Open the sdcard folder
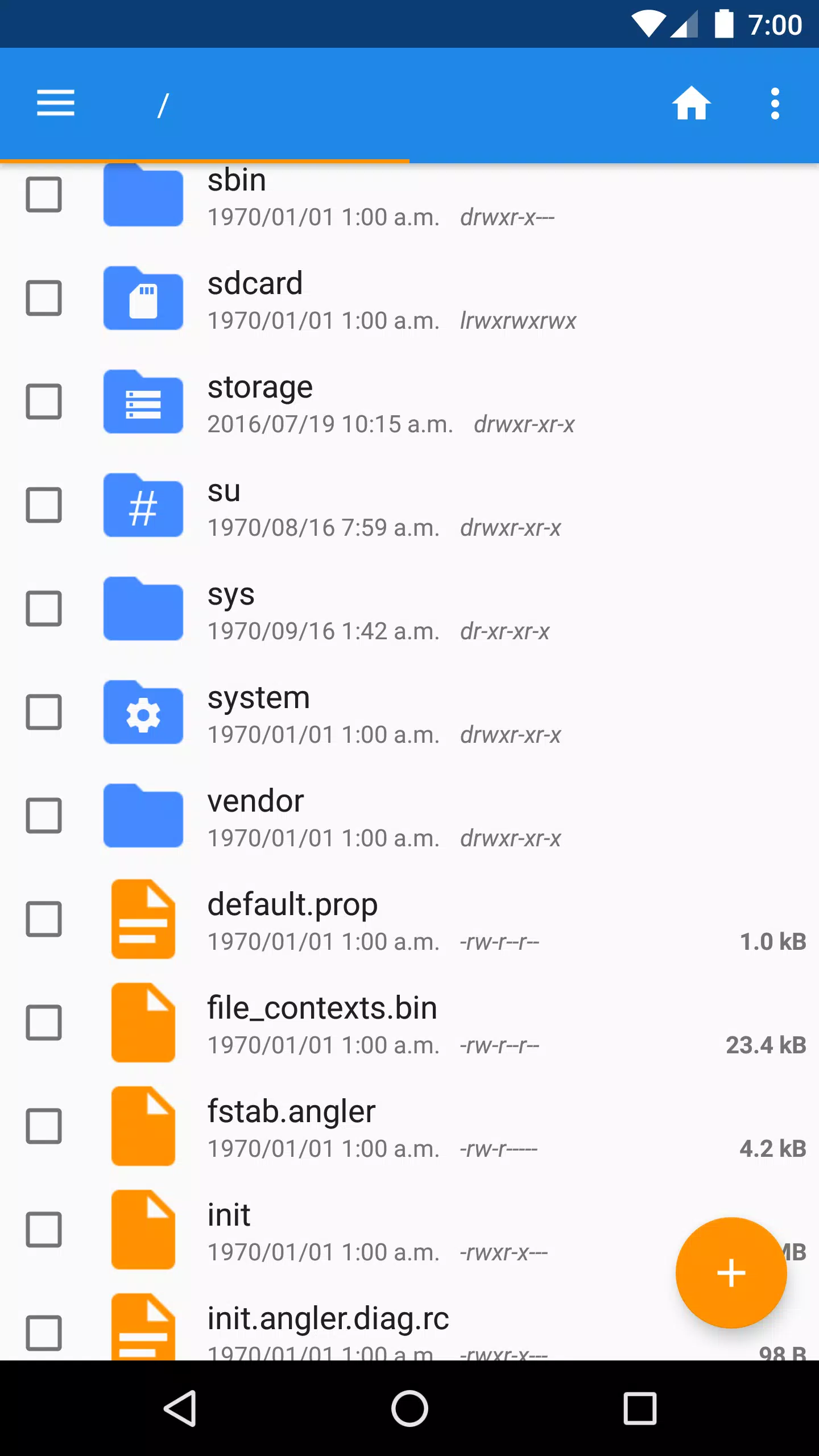Screen dimensions: 819x1456 click(x=409, y=299)
